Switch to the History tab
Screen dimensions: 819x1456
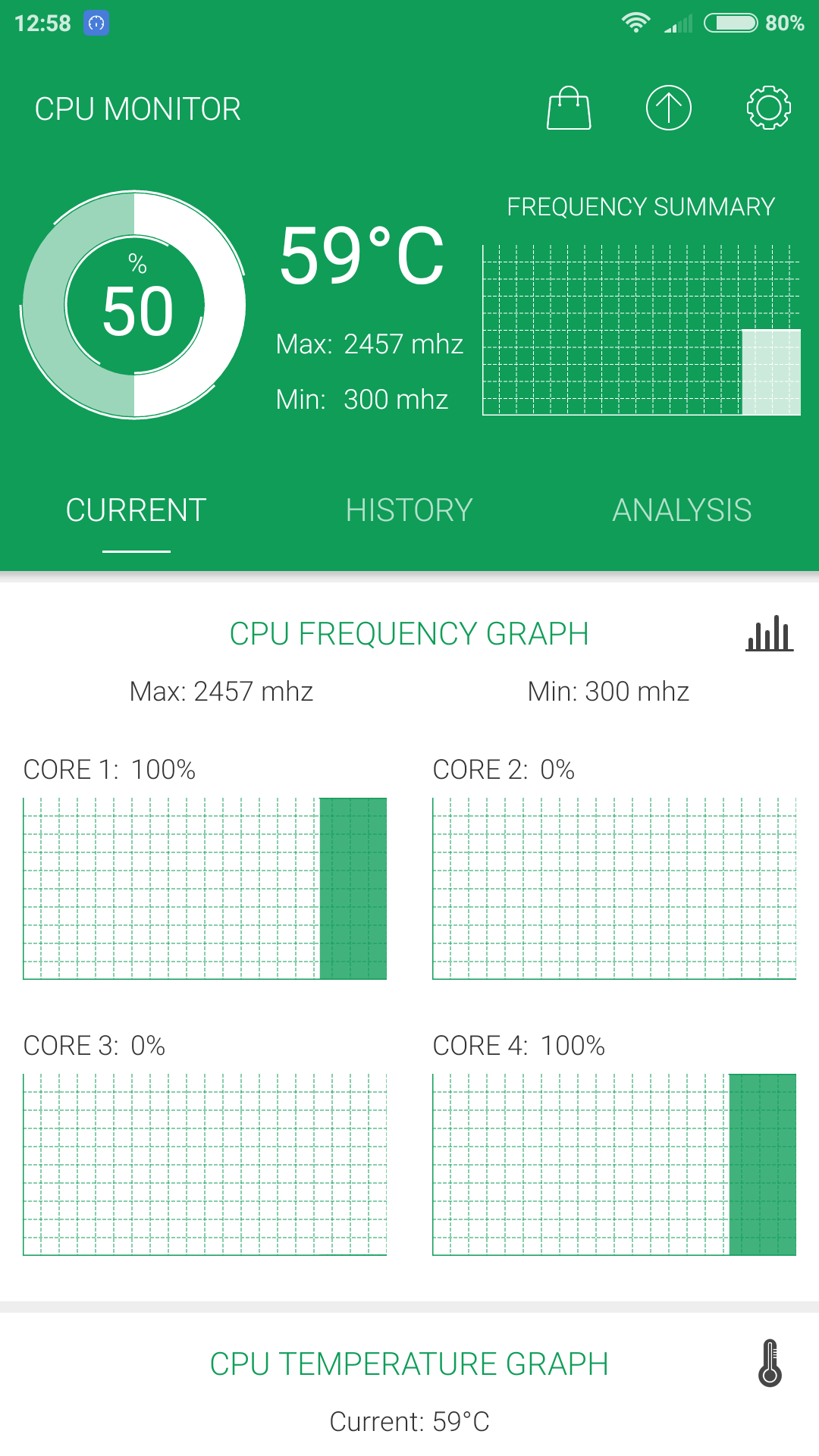[409, 510]
